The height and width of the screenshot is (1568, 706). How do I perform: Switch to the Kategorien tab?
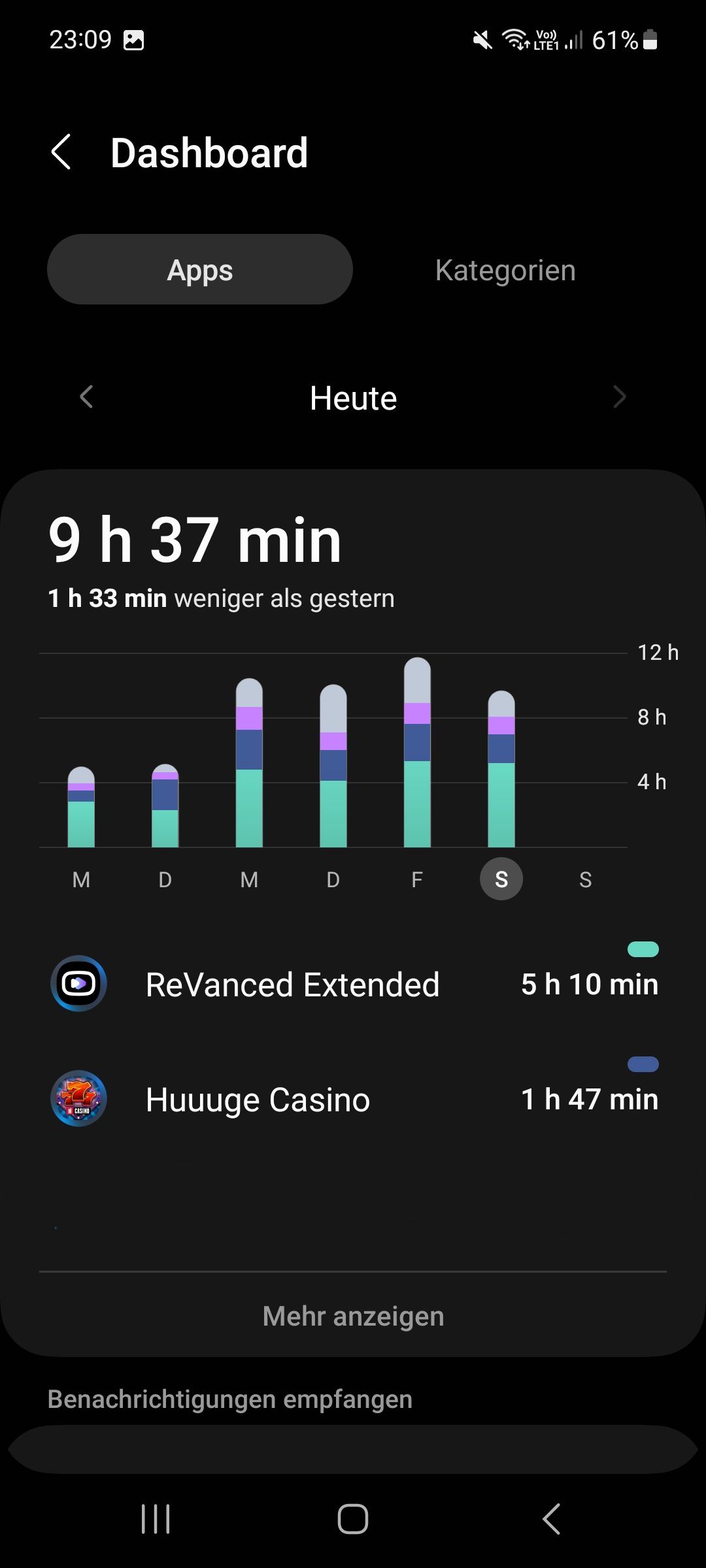[505, 270]
